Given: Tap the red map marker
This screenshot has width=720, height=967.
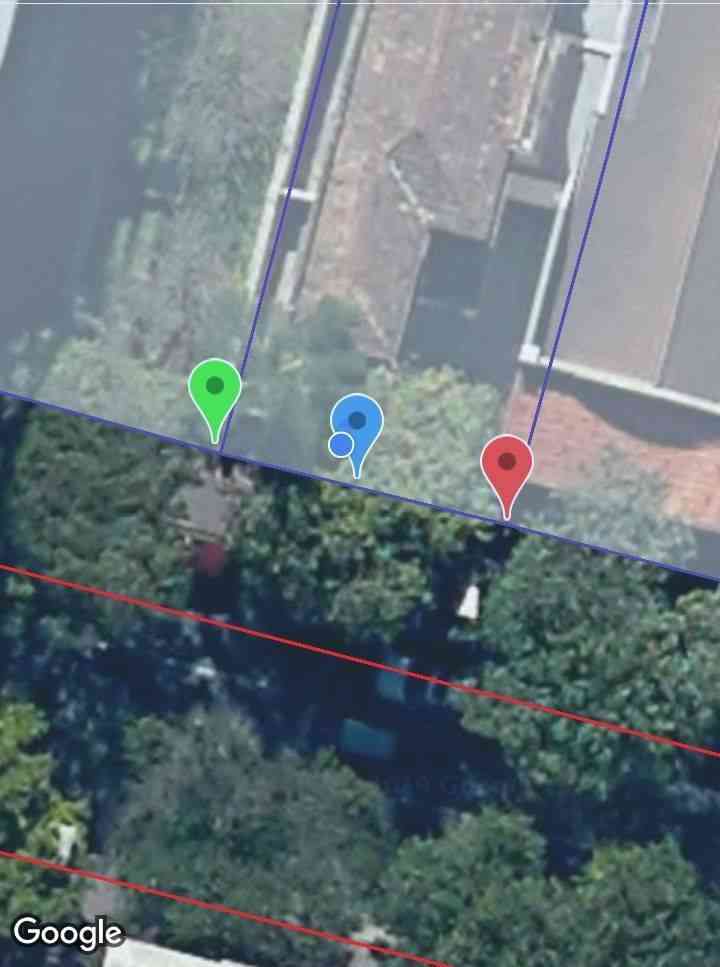Looking at the screenshot, I should (507, 464).
